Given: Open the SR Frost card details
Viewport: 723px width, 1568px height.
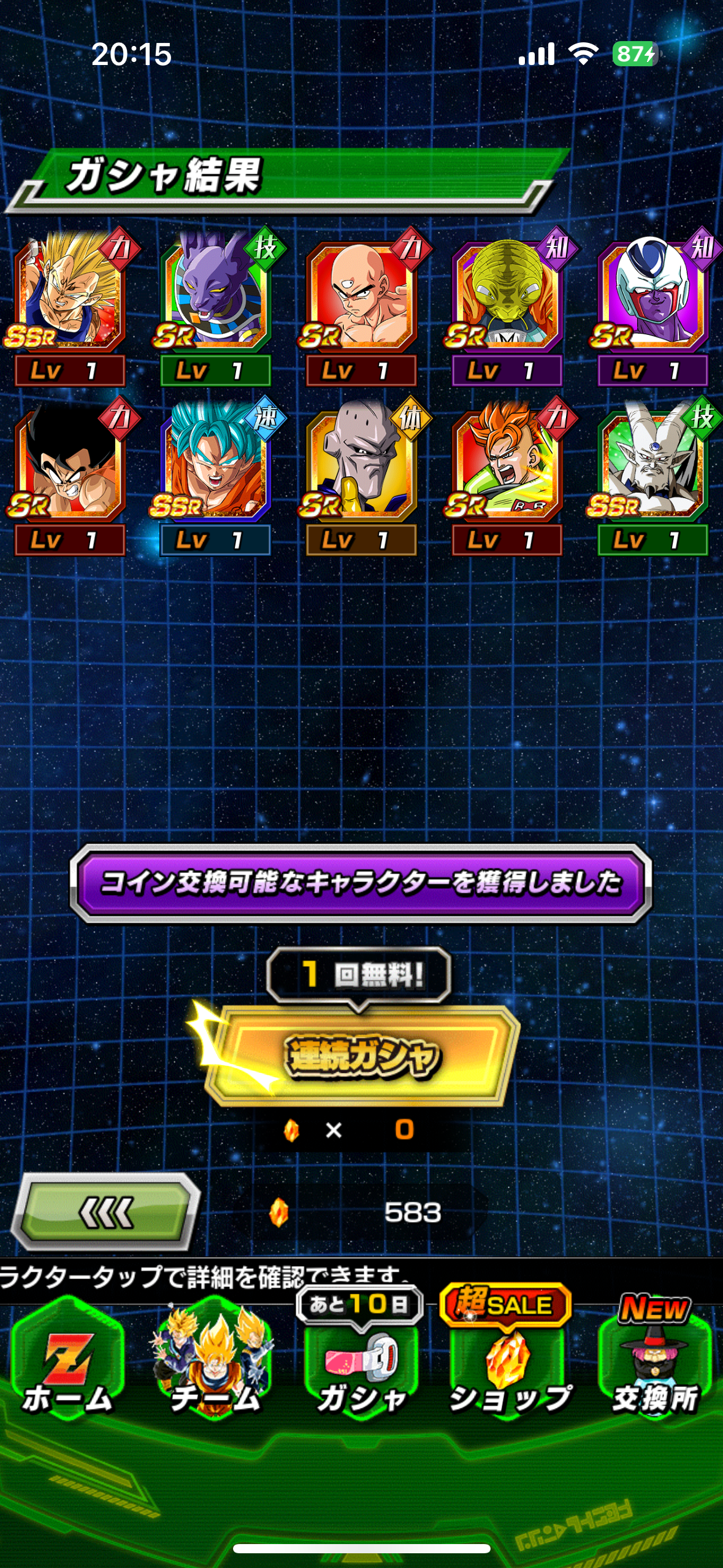Looking at the screenshot, I should (x=654, y=307).
